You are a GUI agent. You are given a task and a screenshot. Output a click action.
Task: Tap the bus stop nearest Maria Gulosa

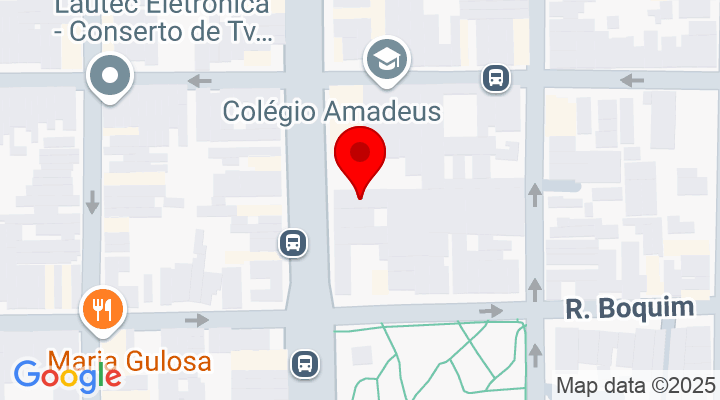pyautogui.click(x=305, y=364)
